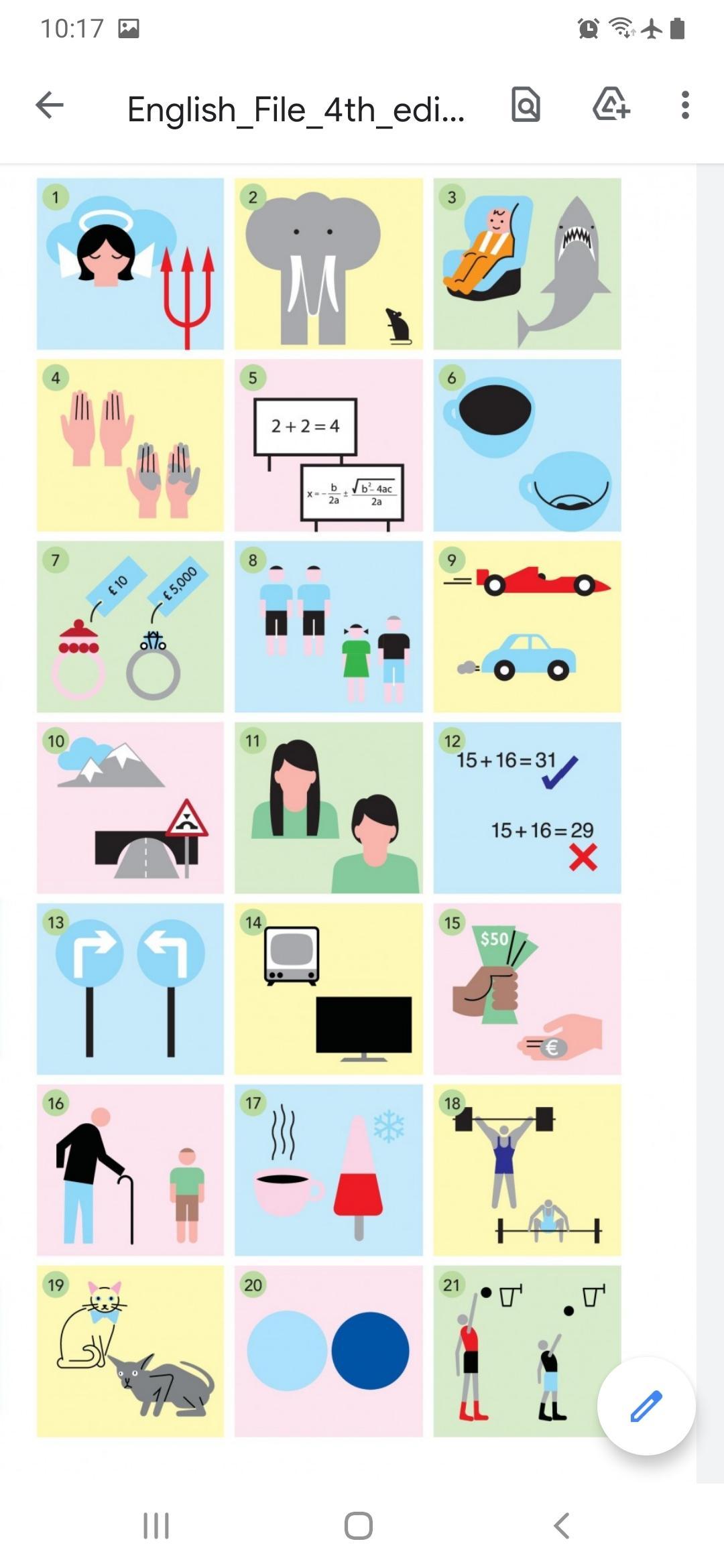The image size is (724, 1568).
Task: Open recent apps from the navigation bar
Action: click(x=156, y=1526)
